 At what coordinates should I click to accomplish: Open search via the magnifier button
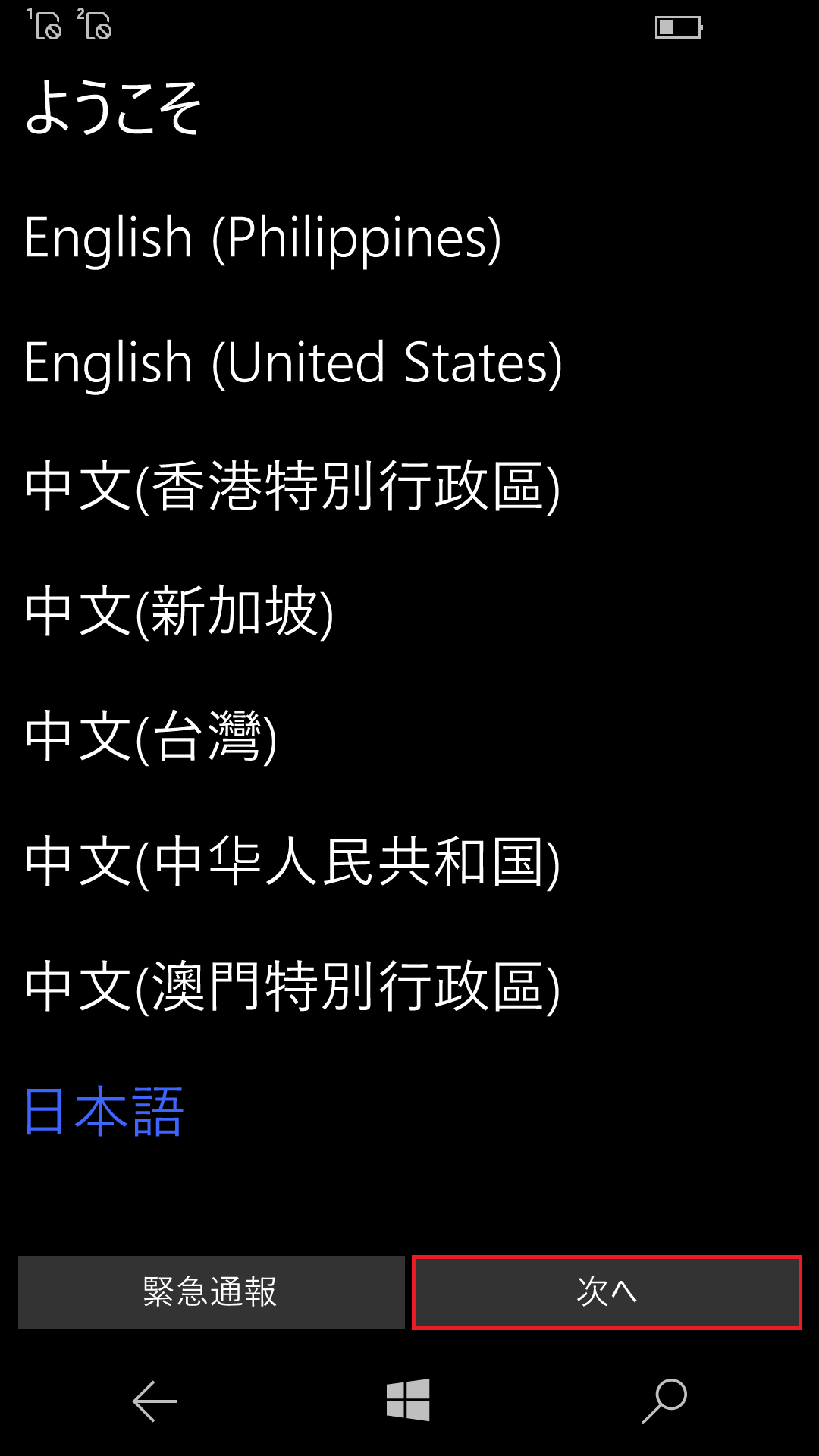pyautogui.click(x=664, y=1401)
